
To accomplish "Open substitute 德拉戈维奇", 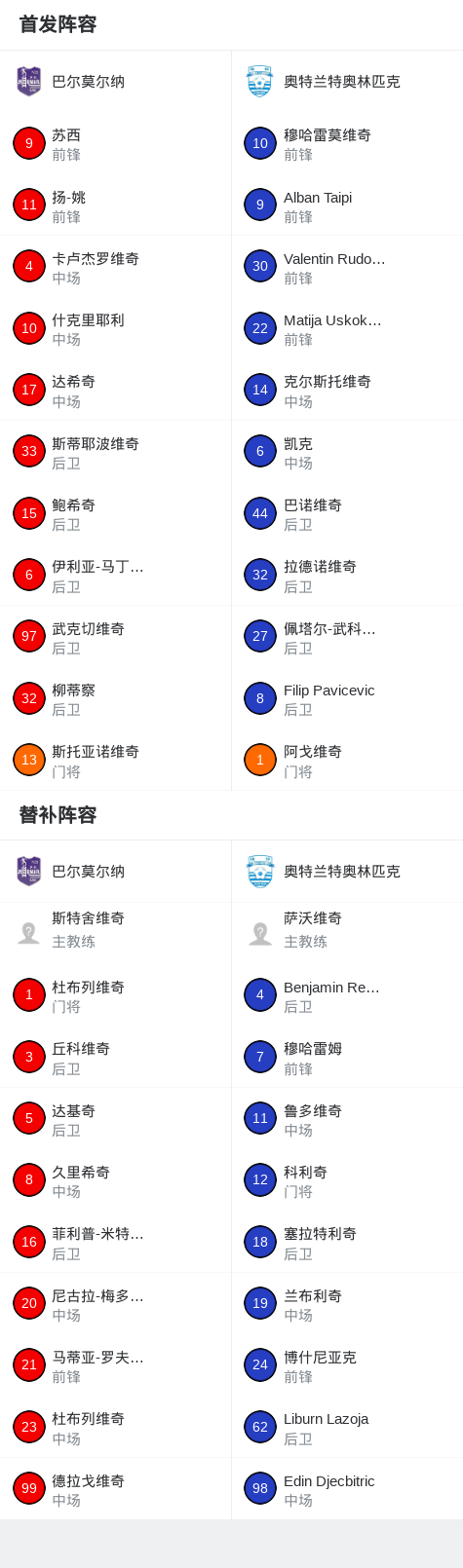I will click(x=115, y=1490).
